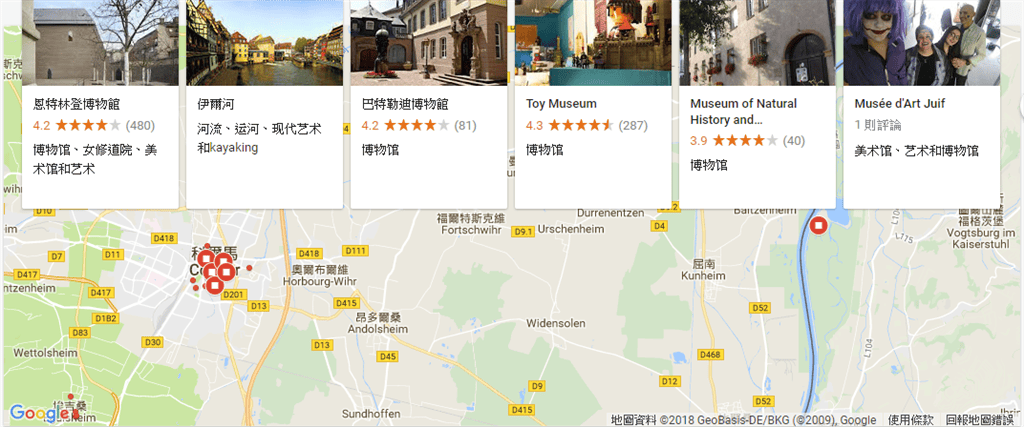Select the red map pin by the river
1024x427 pixels.
point(819,225)
